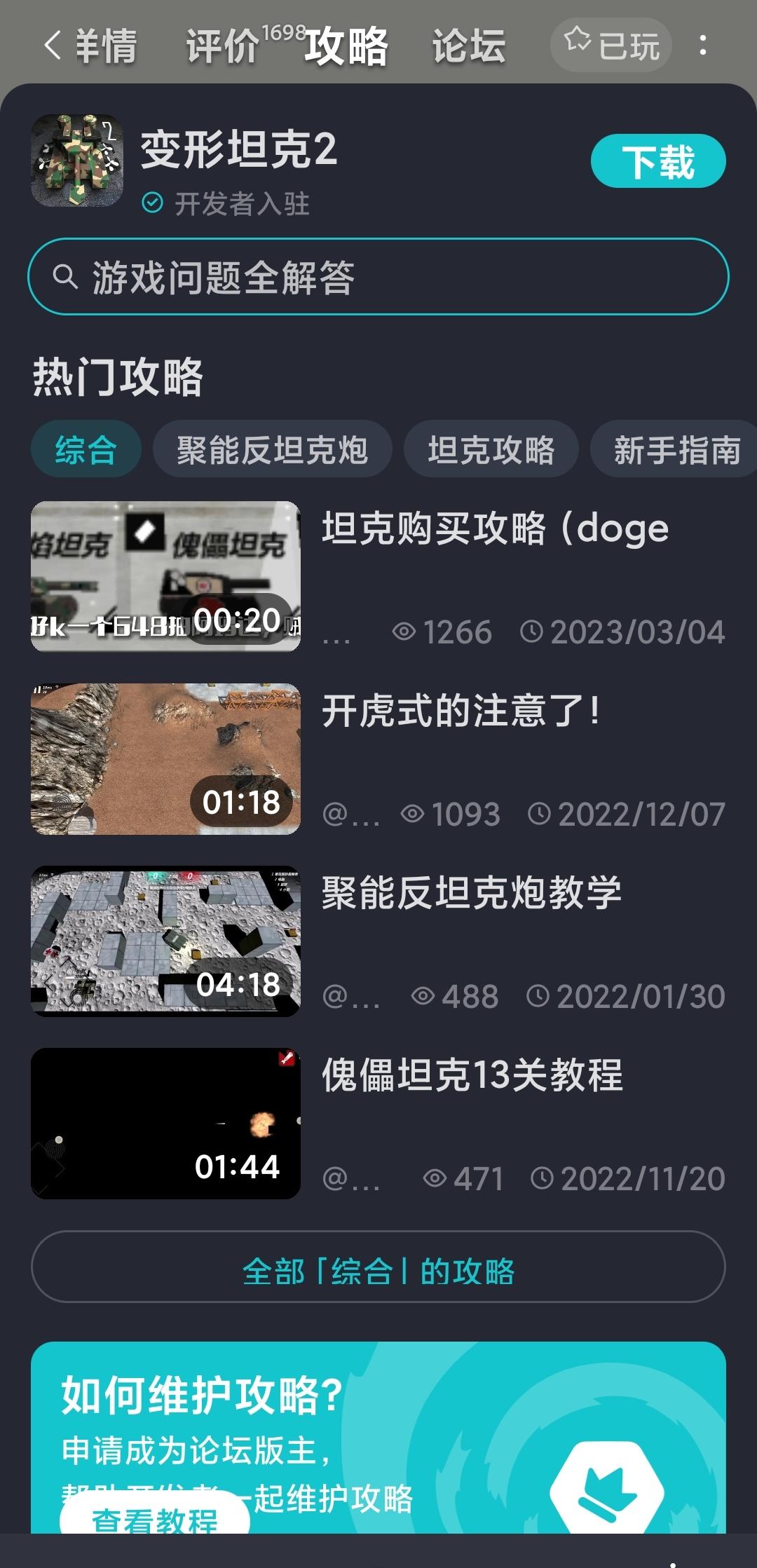Tap the 查看教程 button
This screenshot has height=1568, width=757.
tap(155, 1518)
